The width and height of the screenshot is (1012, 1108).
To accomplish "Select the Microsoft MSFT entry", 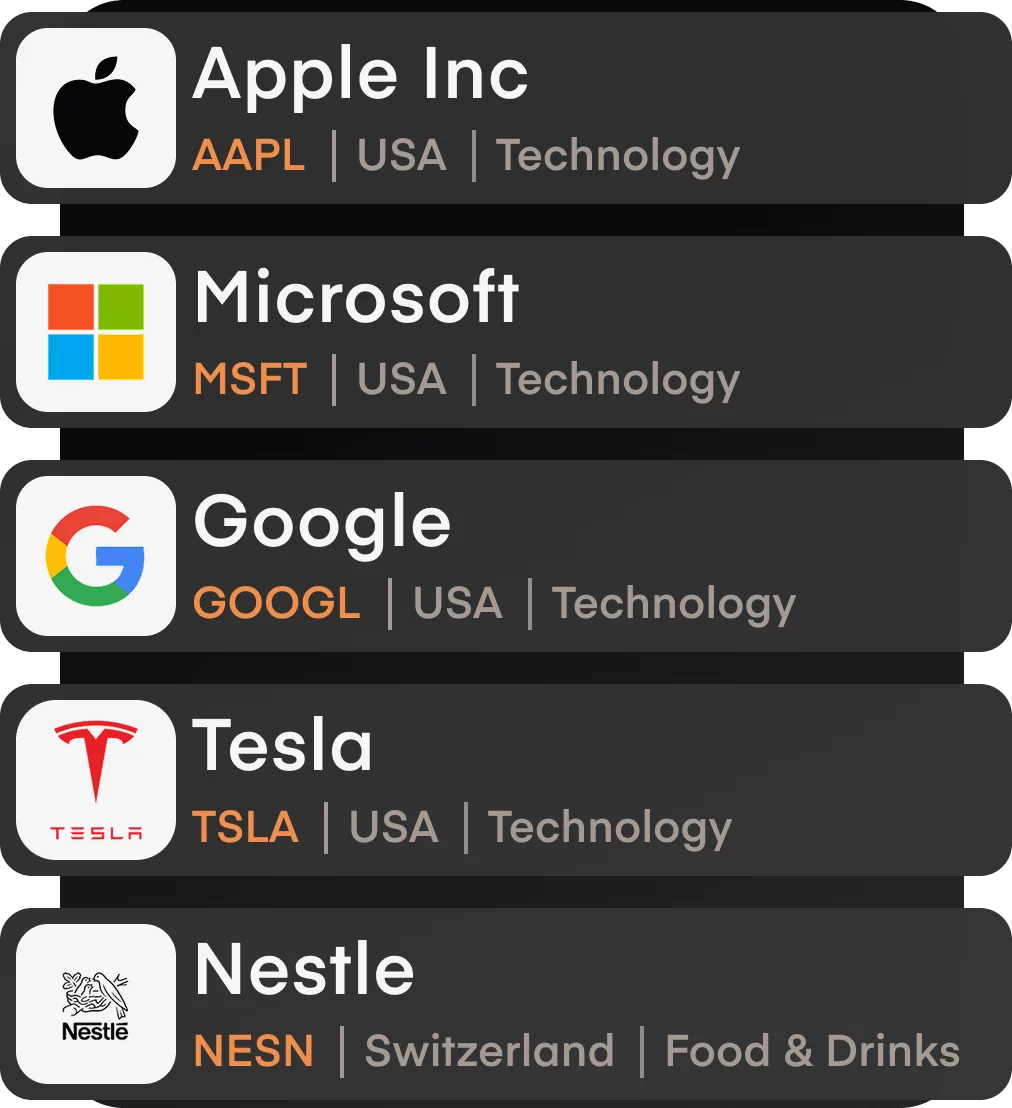I will pos(505,332).
